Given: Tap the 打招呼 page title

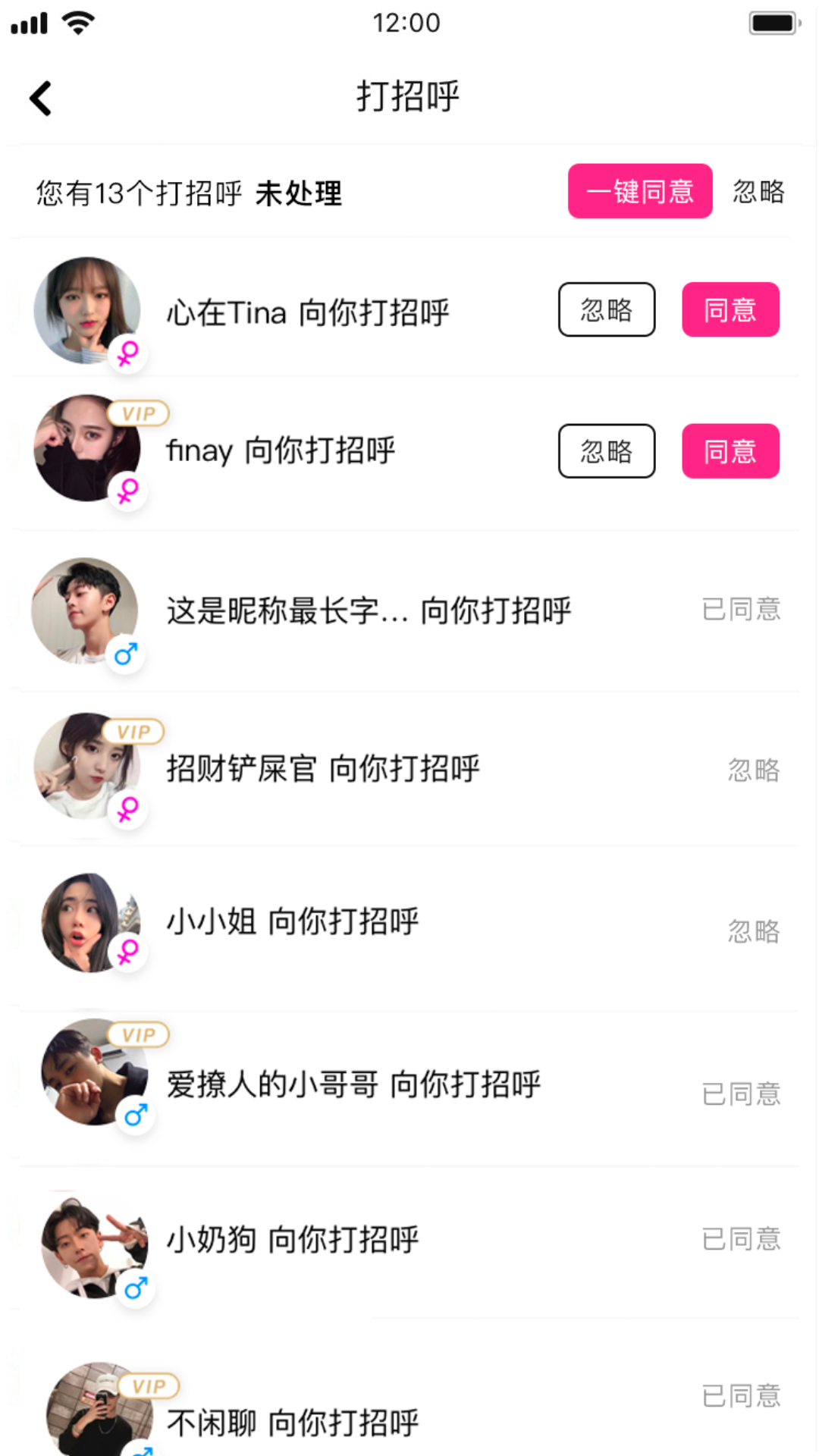Looking at the screenshot, I should [x=409, y=98].
